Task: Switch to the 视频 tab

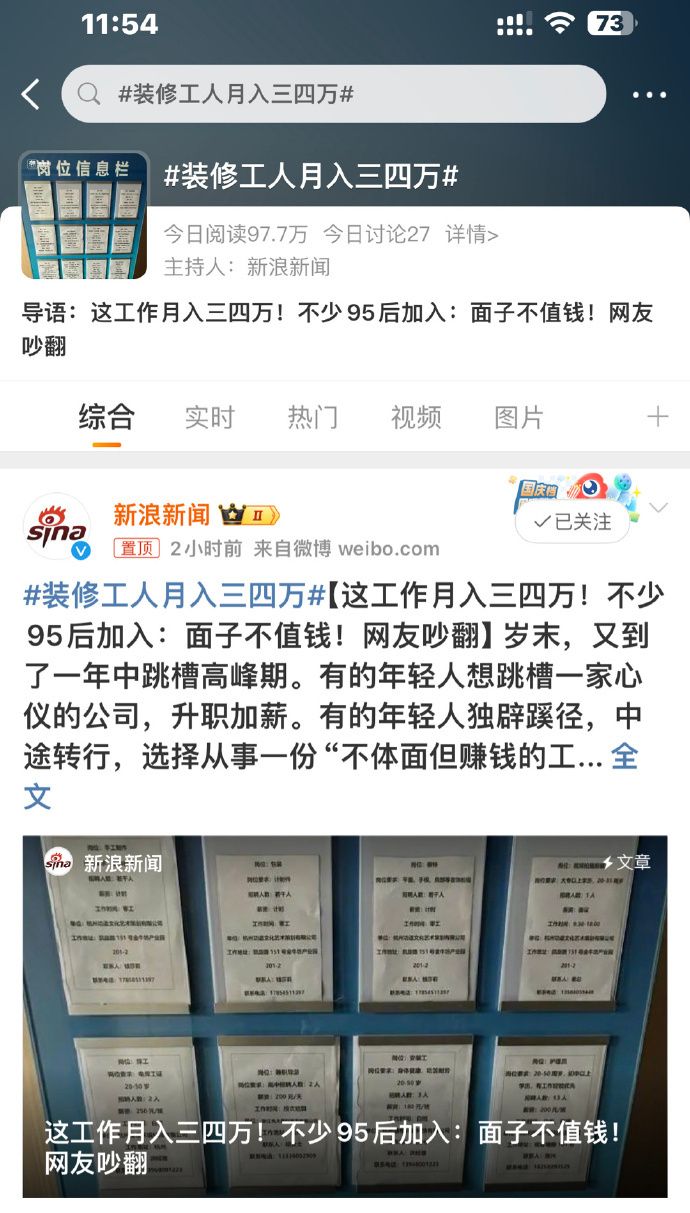Action: click(x=416, y=417)
